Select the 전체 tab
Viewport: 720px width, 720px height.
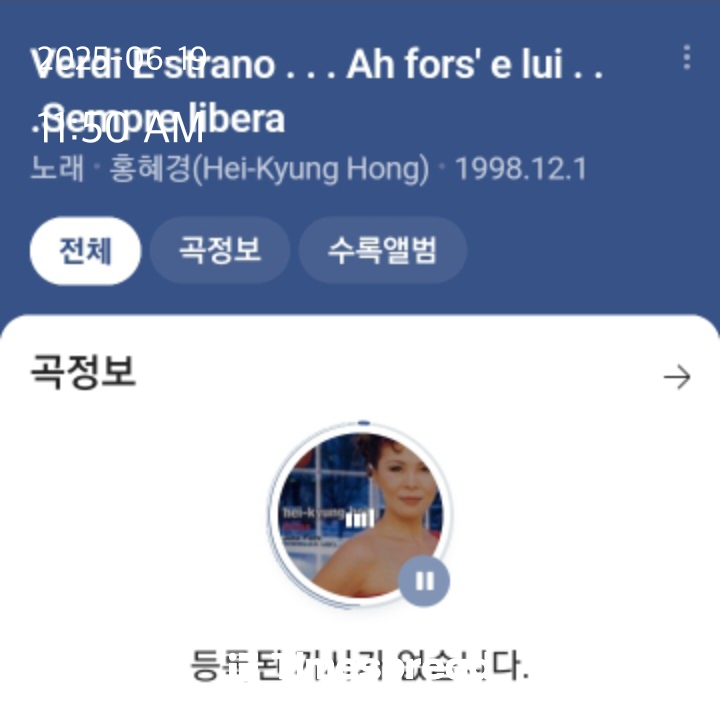(85, 250)
